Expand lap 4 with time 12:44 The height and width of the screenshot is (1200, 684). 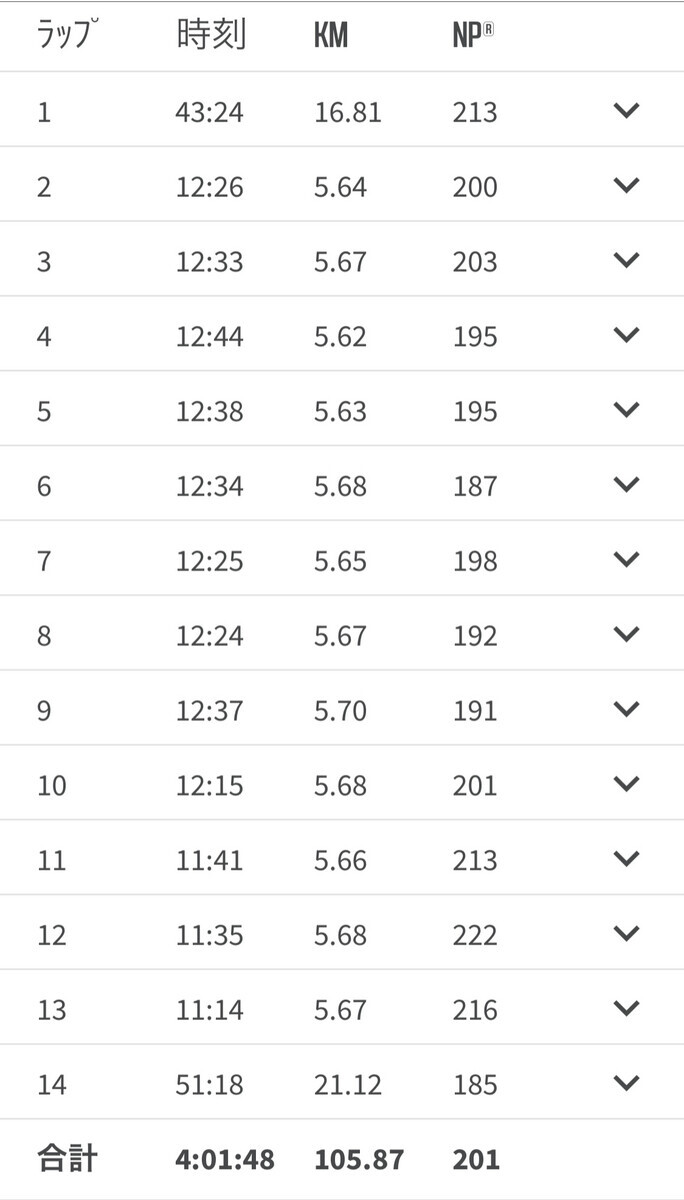click(x=626, y=335)
